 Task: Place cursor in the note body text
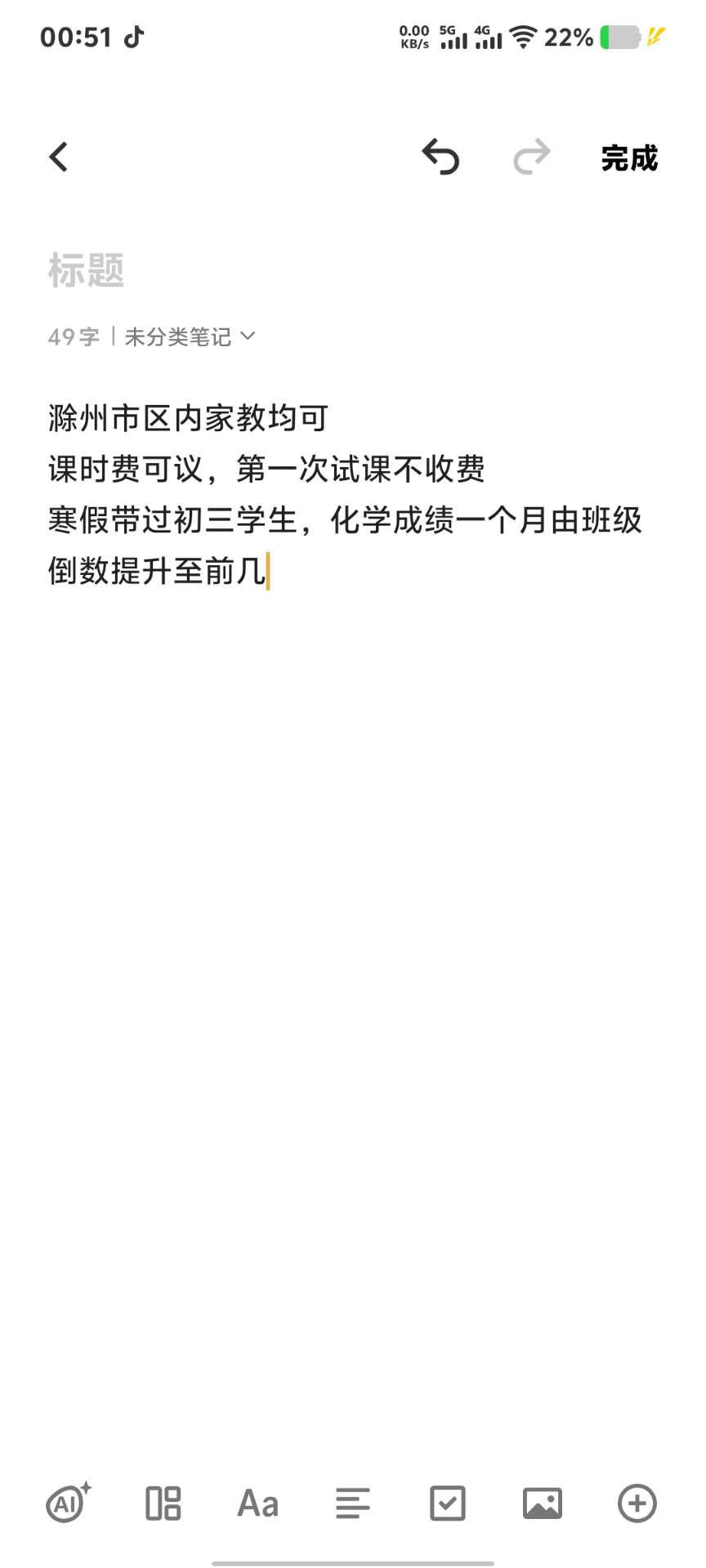pos(346,494)
